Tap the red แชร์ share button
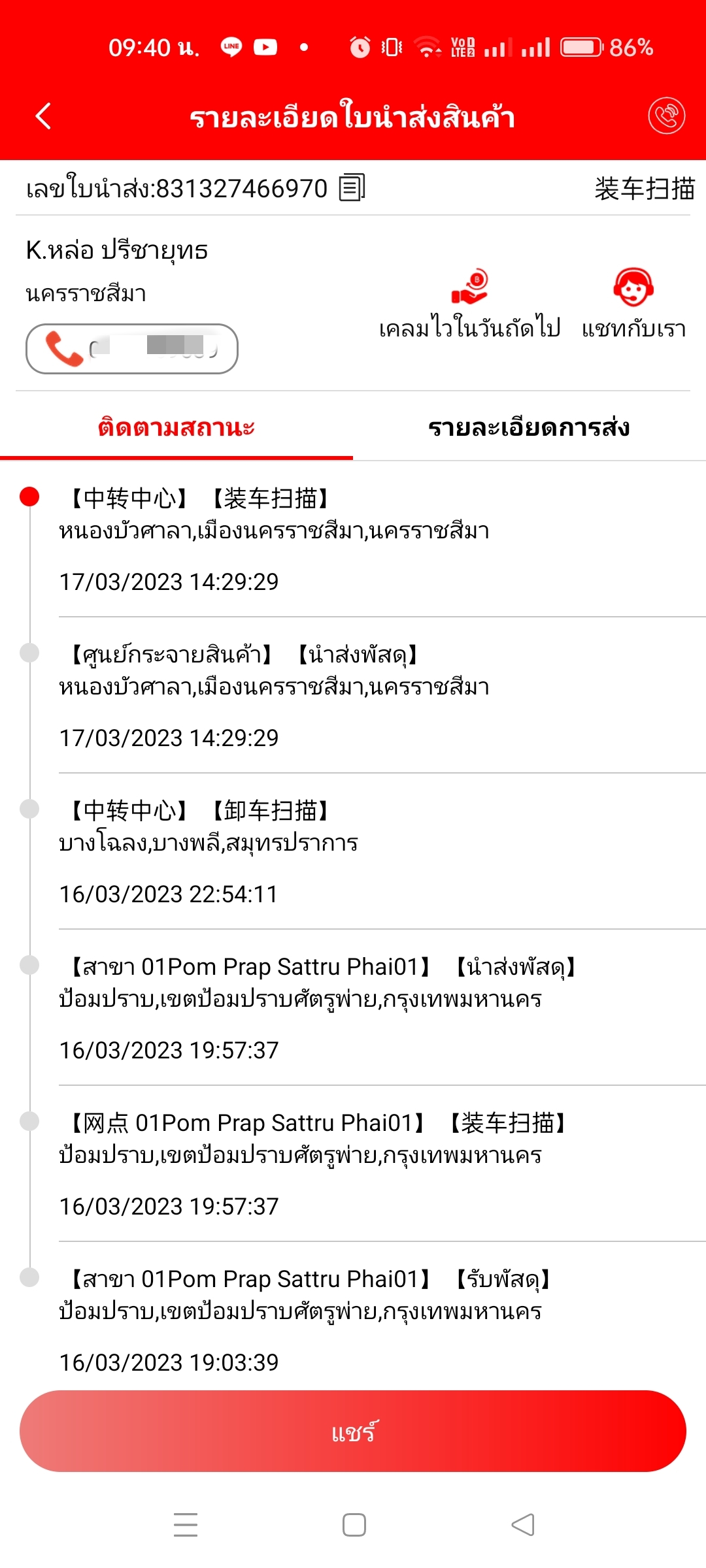 coord(353,1431)
